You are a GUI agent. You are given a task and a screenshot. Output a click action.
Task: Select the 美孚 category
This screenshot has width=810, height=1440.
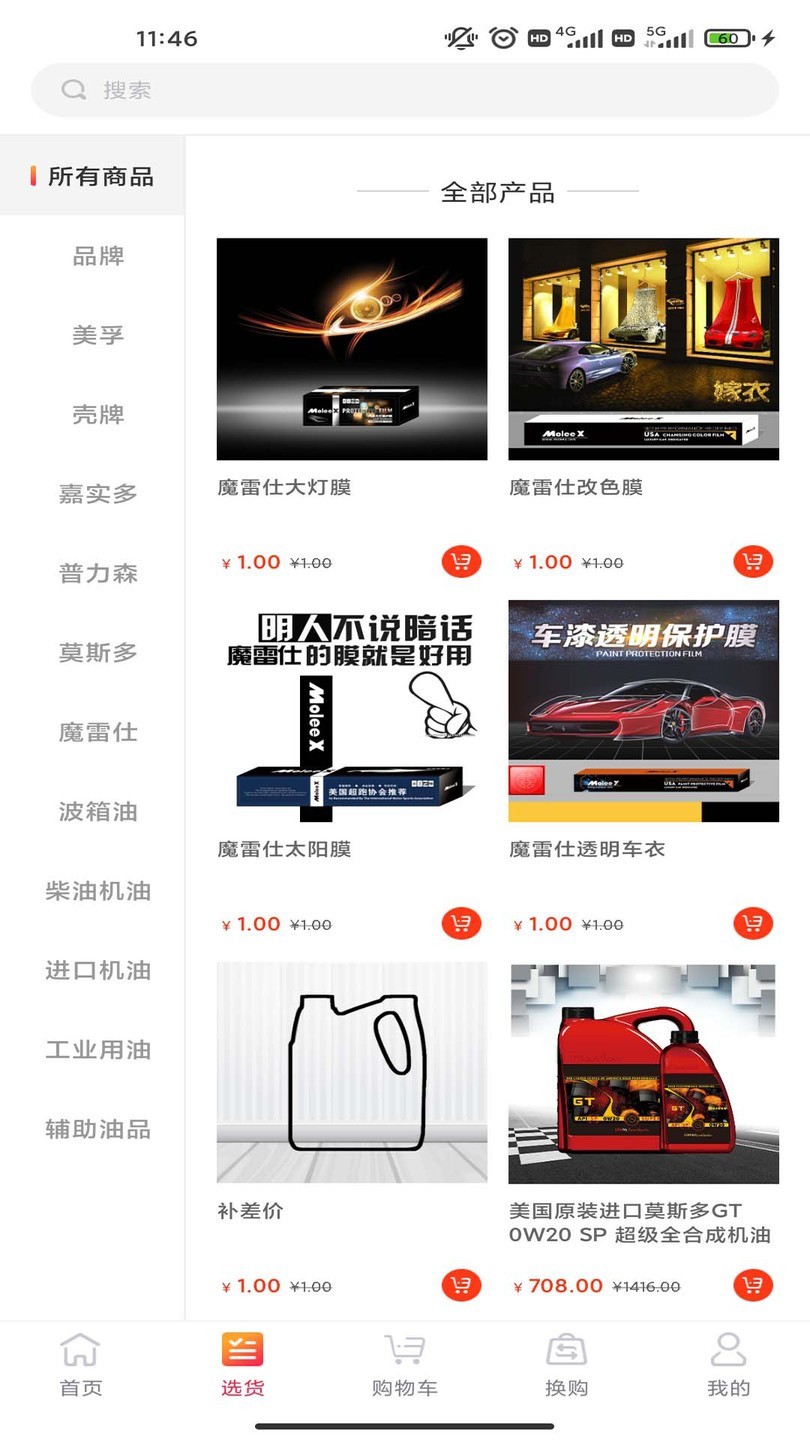(98, 335)
